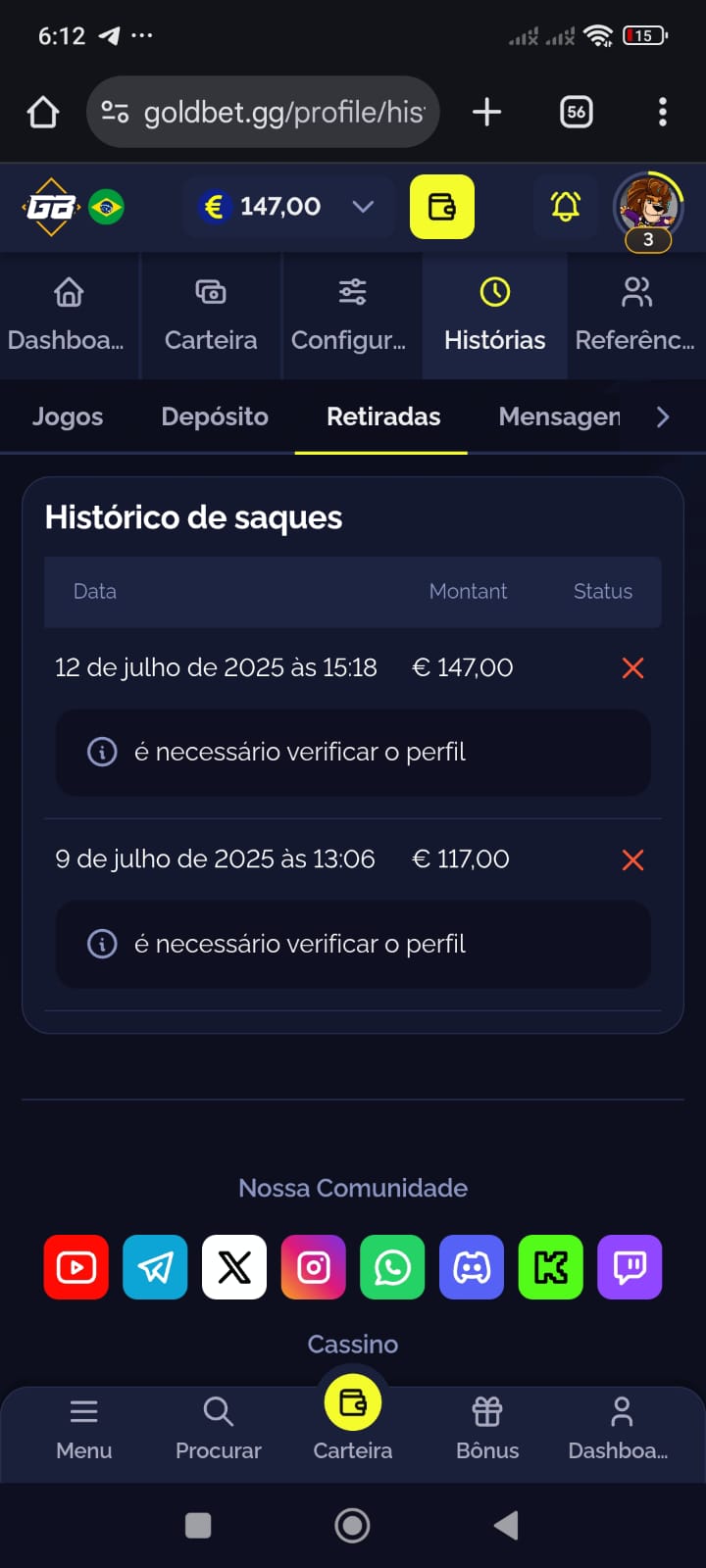Switch to the Depósito history tab

coord(215,416)
